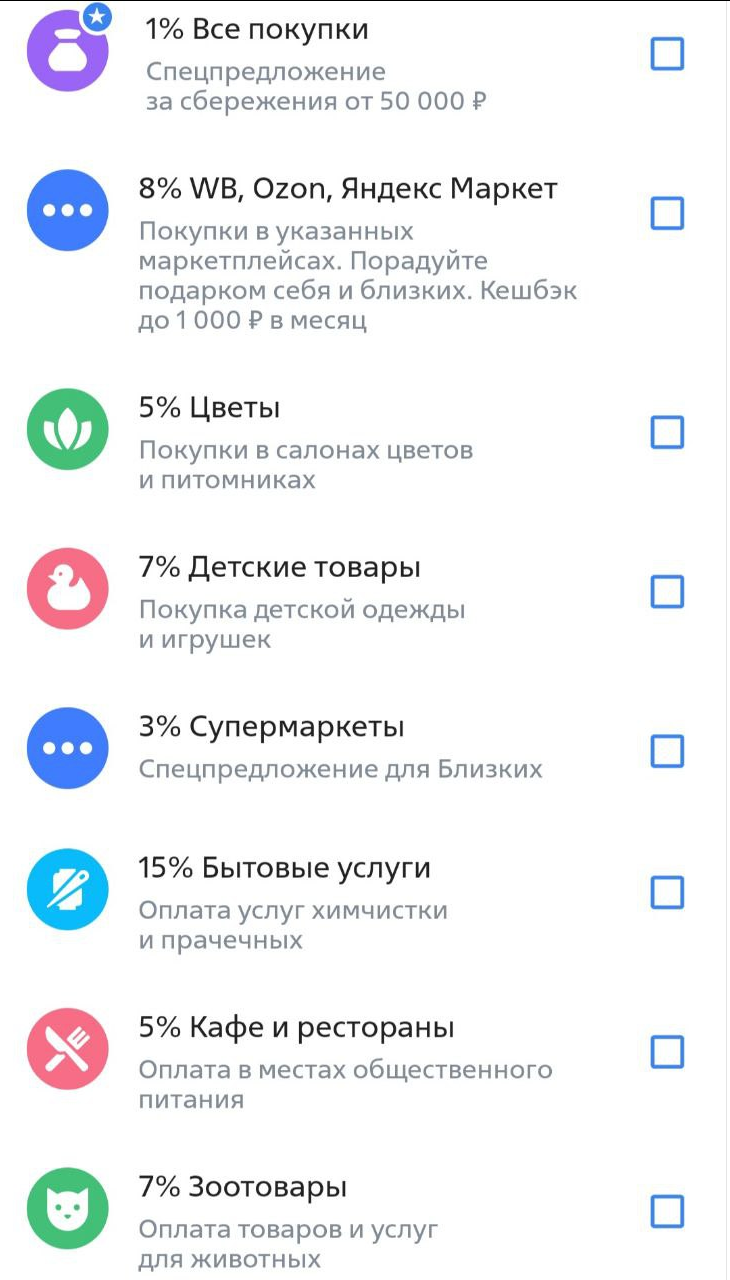Check the WB, Ozon, Яндекс Маркет checkbox
The height and width of the screenshot is (1280, 730).
[x=666, y=212]
